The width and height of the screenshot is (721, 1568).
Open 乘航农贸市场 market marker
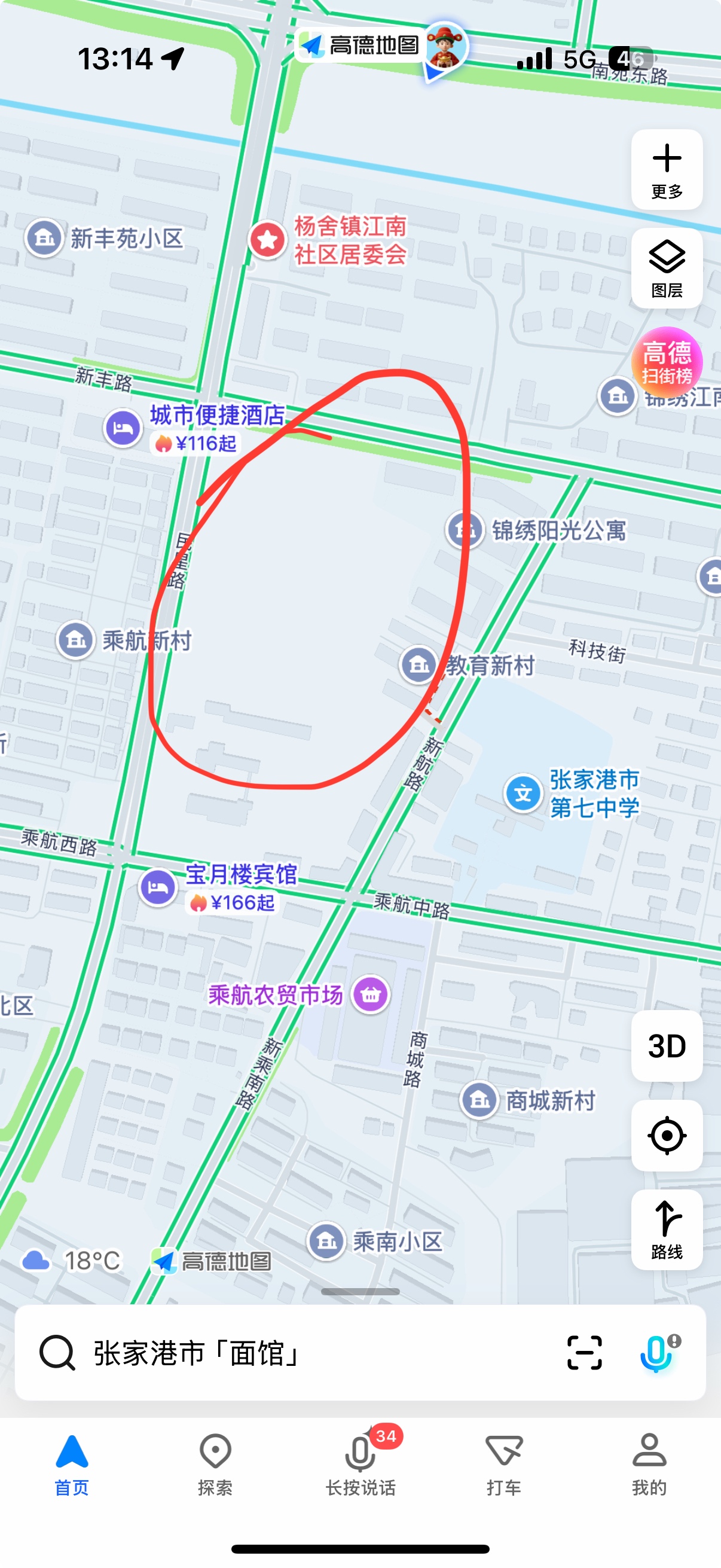tap(371, 995)
